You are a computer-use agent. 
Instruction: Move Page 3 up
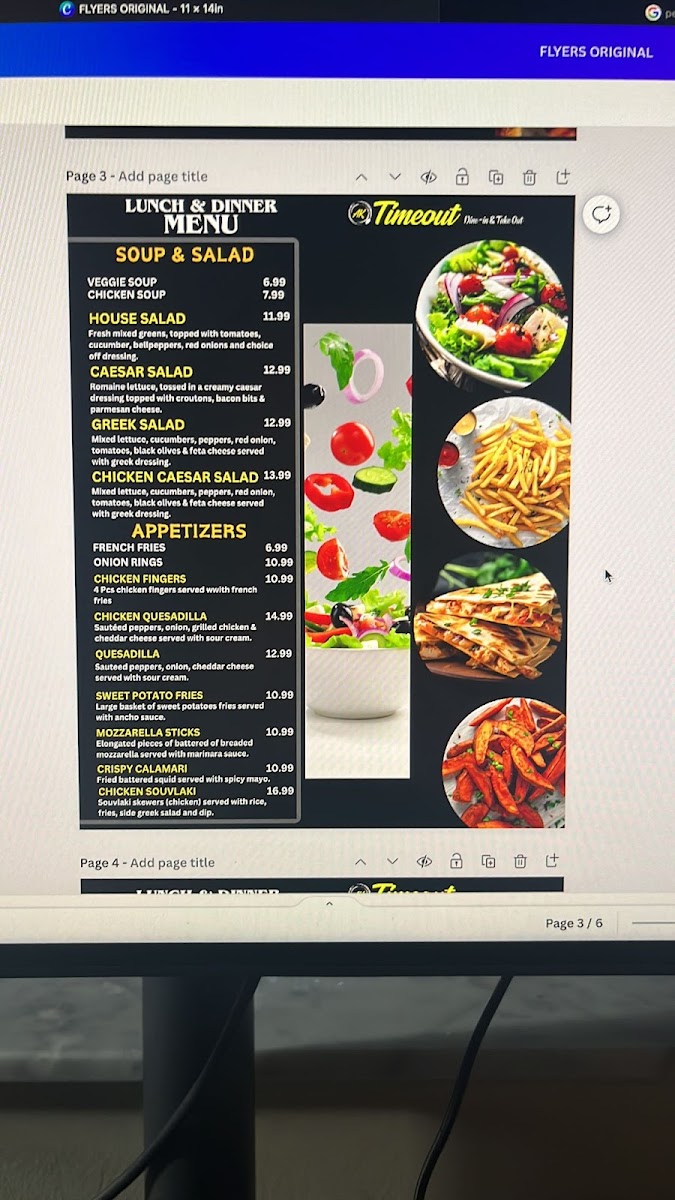click(x=361, y=177)
